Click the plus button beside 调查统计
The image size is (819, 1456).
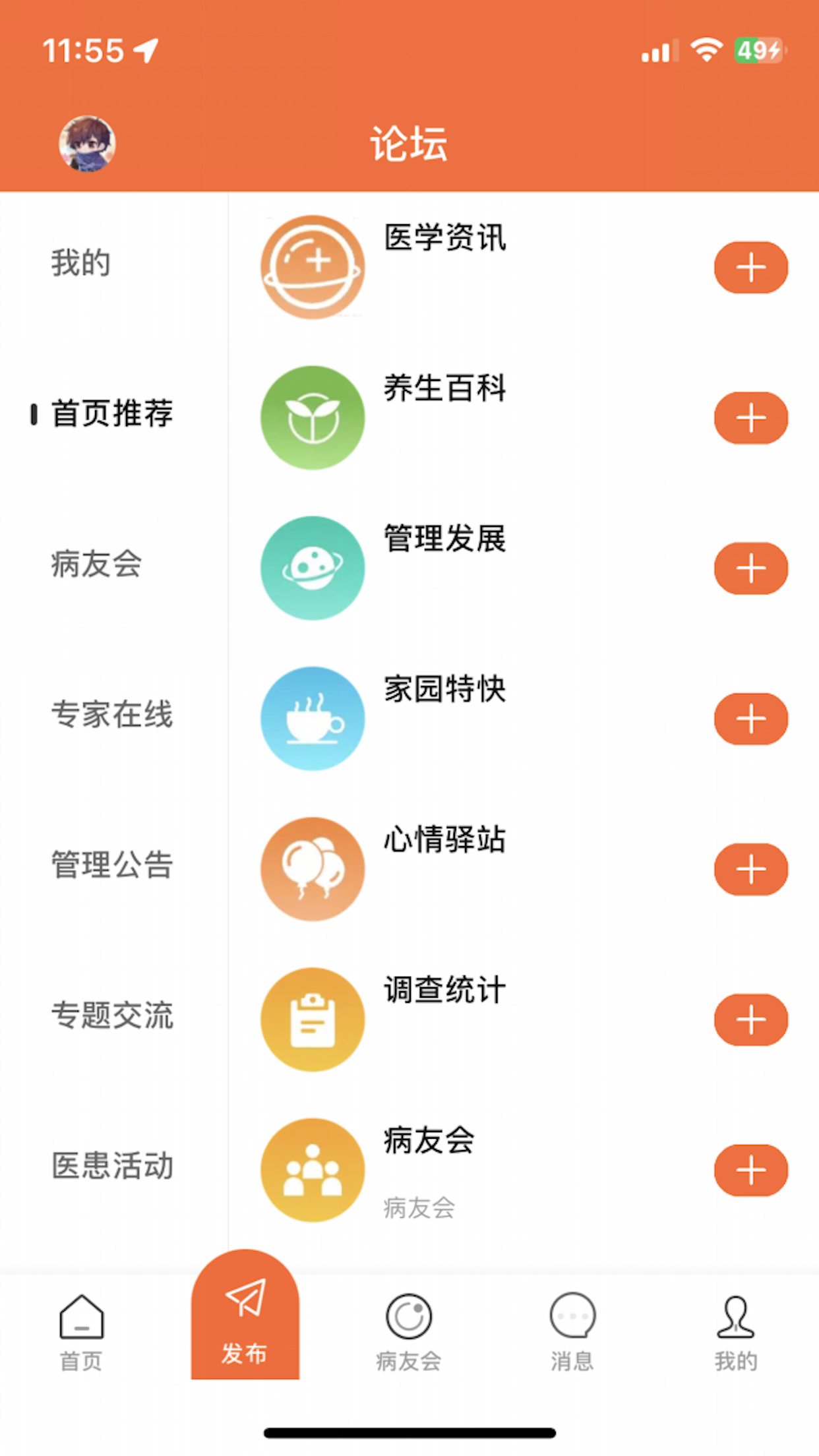(x=750, y=1019)
